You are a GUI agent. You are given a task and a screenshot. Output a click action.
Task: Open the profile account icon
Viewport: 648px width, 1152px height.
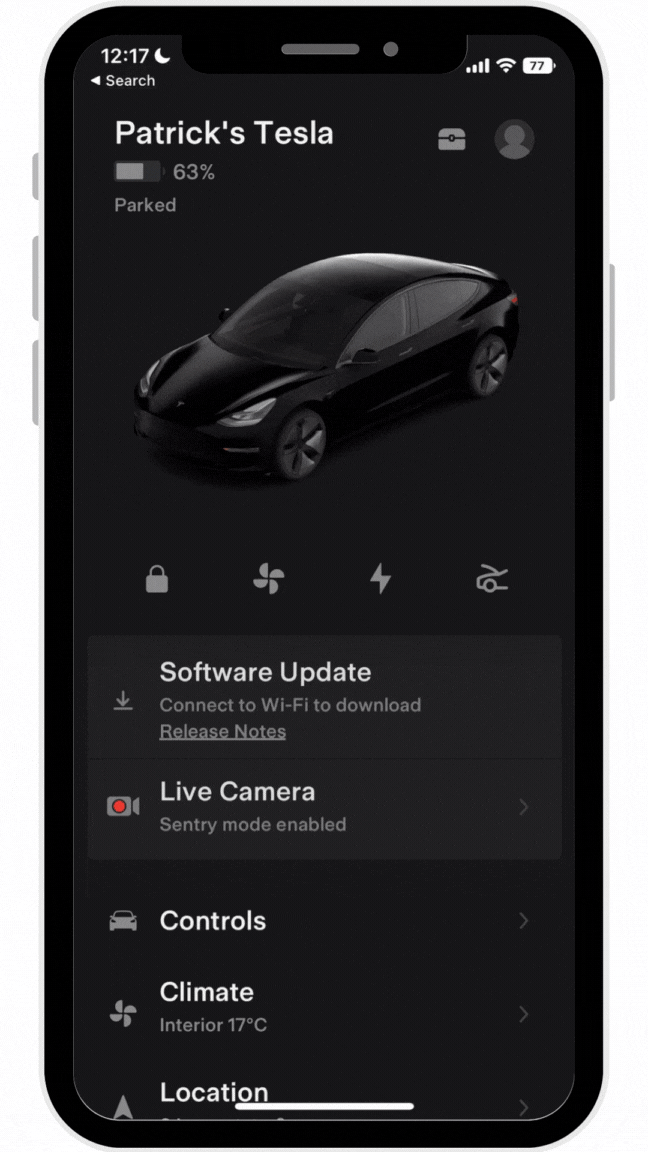click(514, 139)
